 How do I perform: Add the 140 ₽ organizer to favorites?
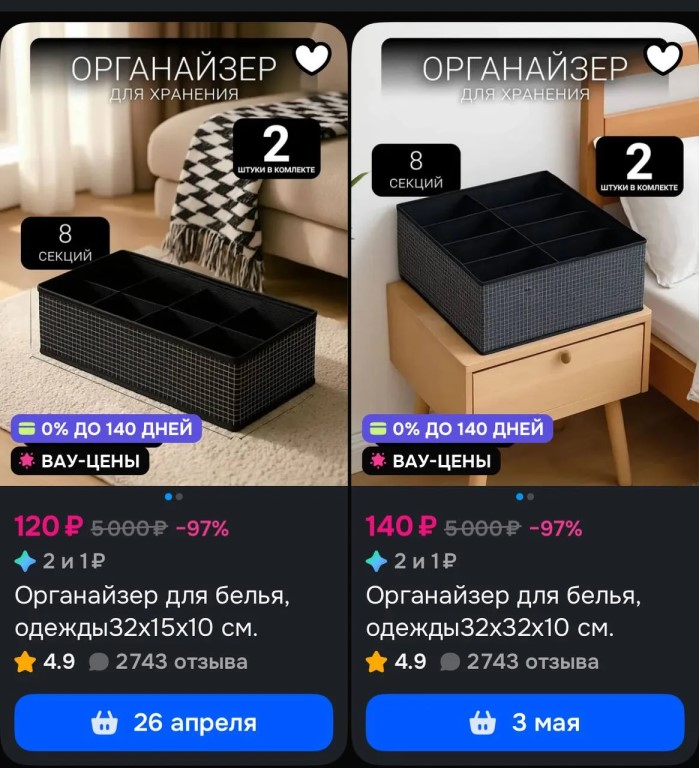tap(663, 59)
